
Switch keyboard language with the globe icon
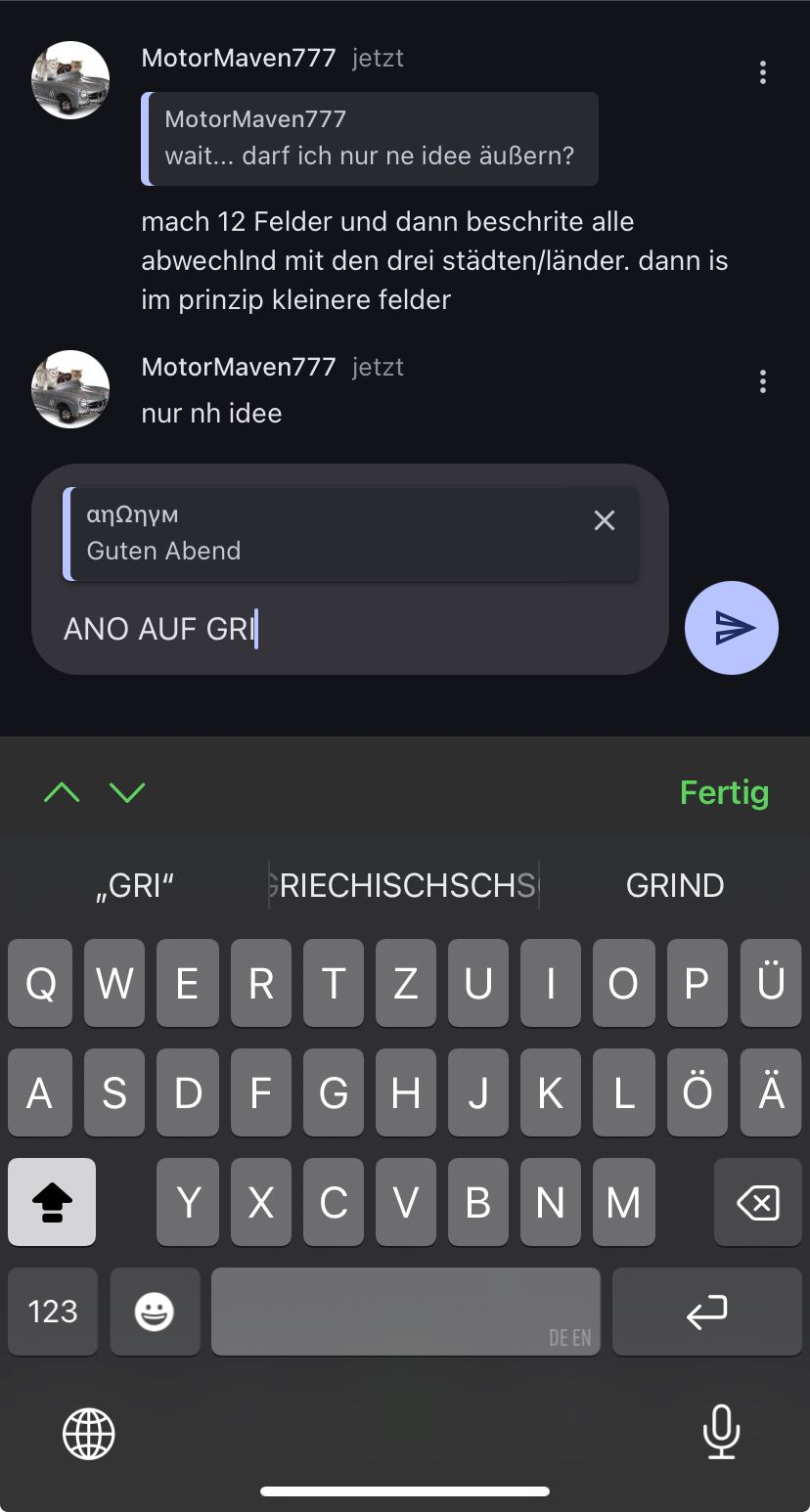pyautogui.click(x=88, y=1434)
